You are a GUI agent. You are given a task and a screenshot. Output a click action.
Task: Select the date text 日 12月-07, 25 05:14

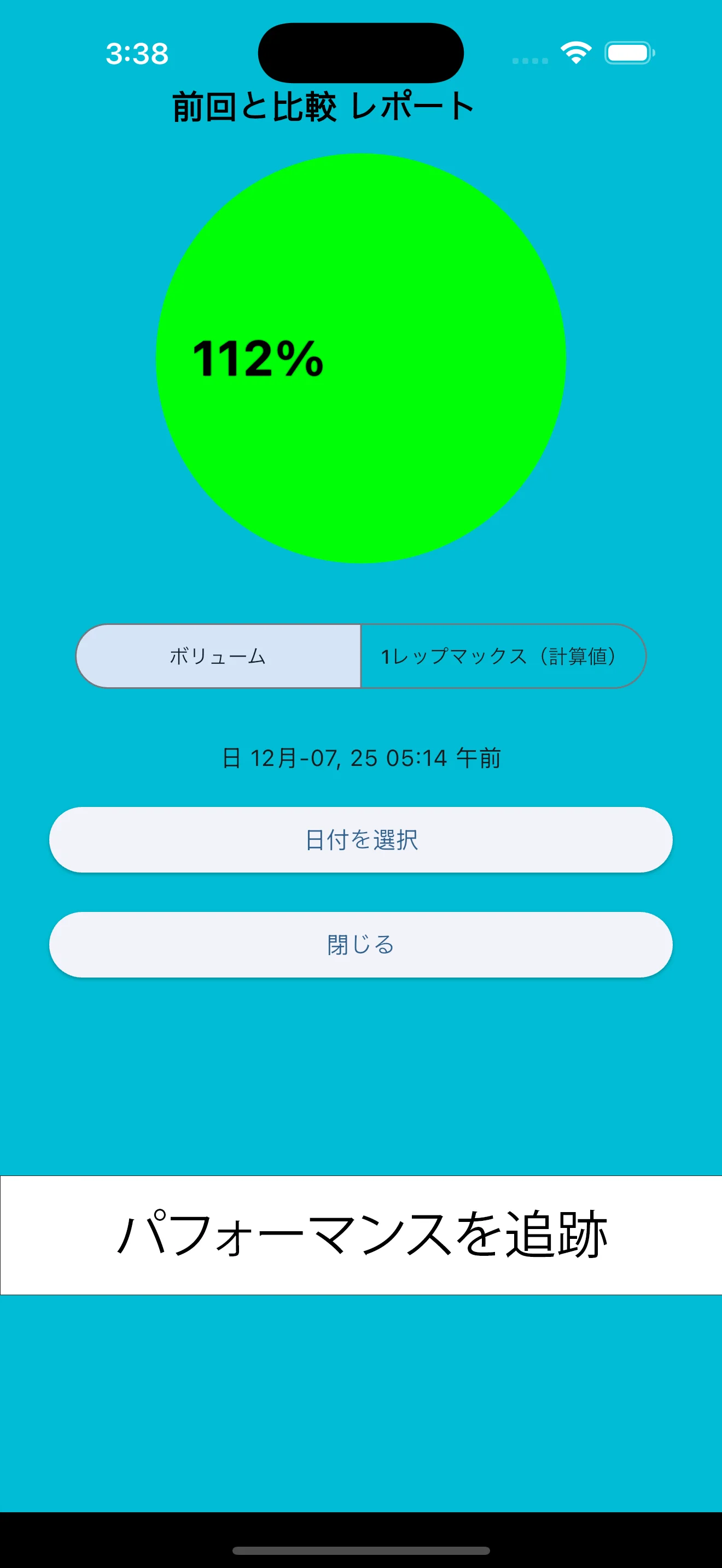click(x=360, y=758)
